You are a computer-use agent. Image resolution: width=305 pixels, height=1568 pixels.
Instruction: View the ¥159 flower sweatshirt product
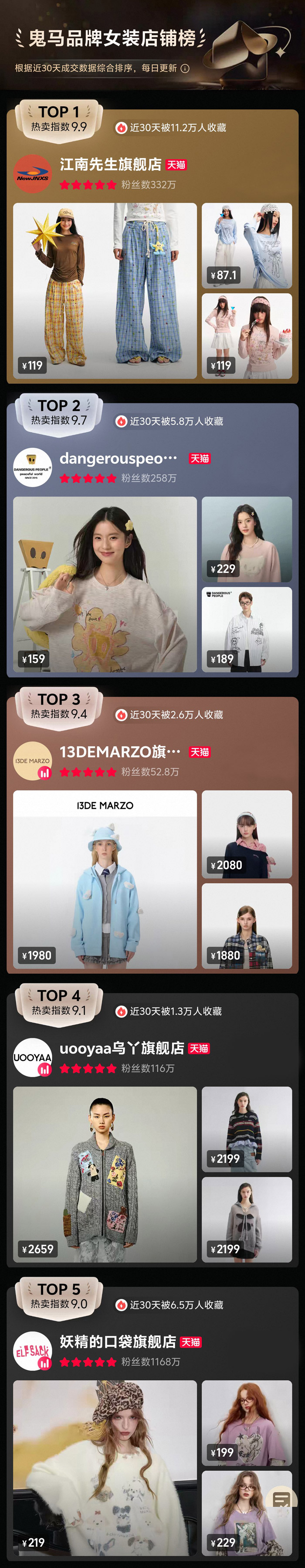point(105,584)
